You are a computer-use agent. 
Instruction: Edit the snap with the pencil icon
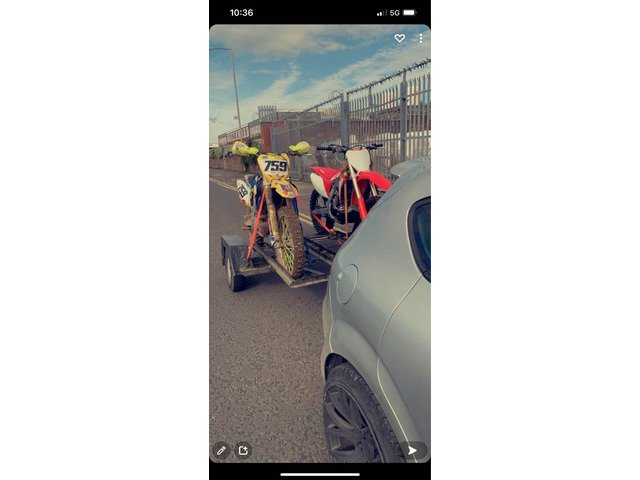click(x=221, y=450)
